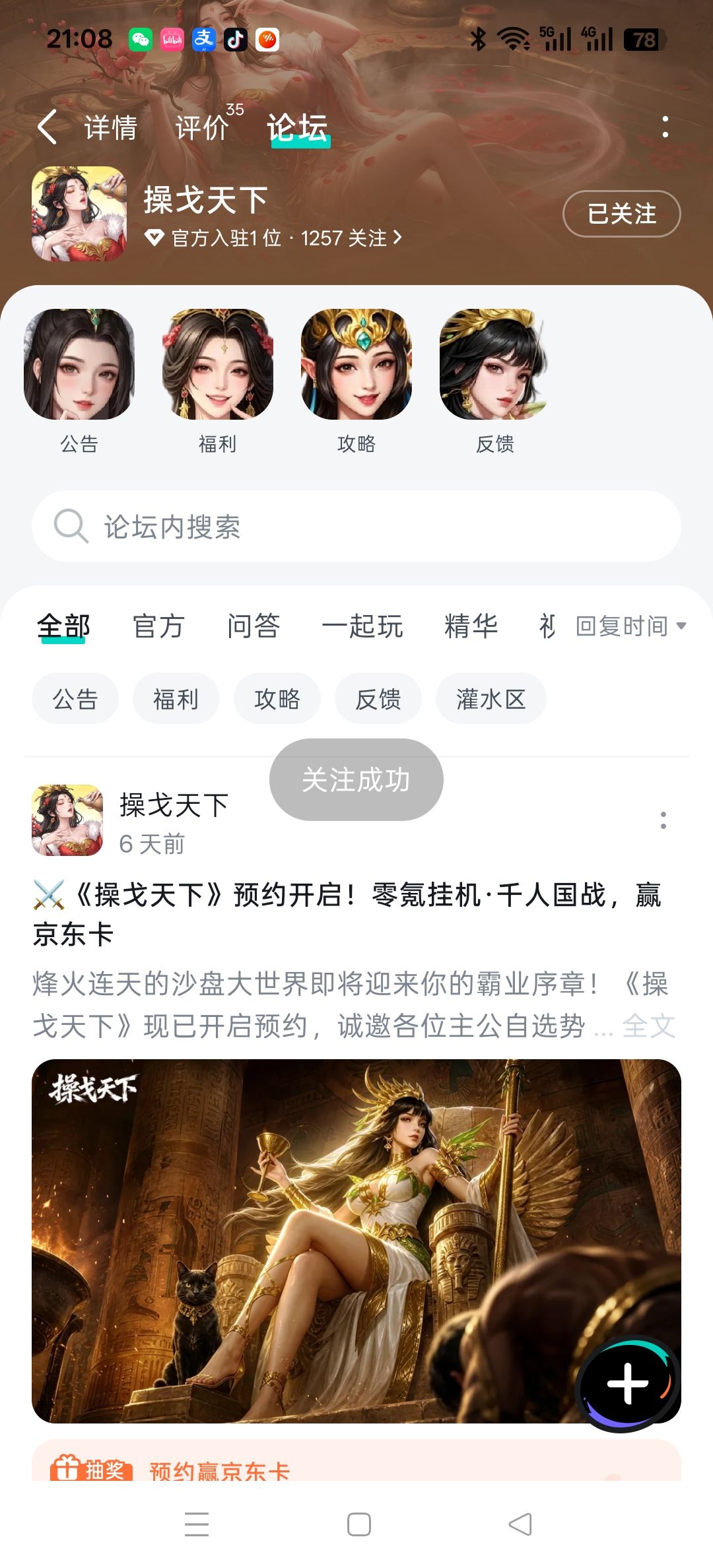Filter posts by the 攻略 chip
This screenshot has height=1568, width=713.
click(x=277, y=699)
